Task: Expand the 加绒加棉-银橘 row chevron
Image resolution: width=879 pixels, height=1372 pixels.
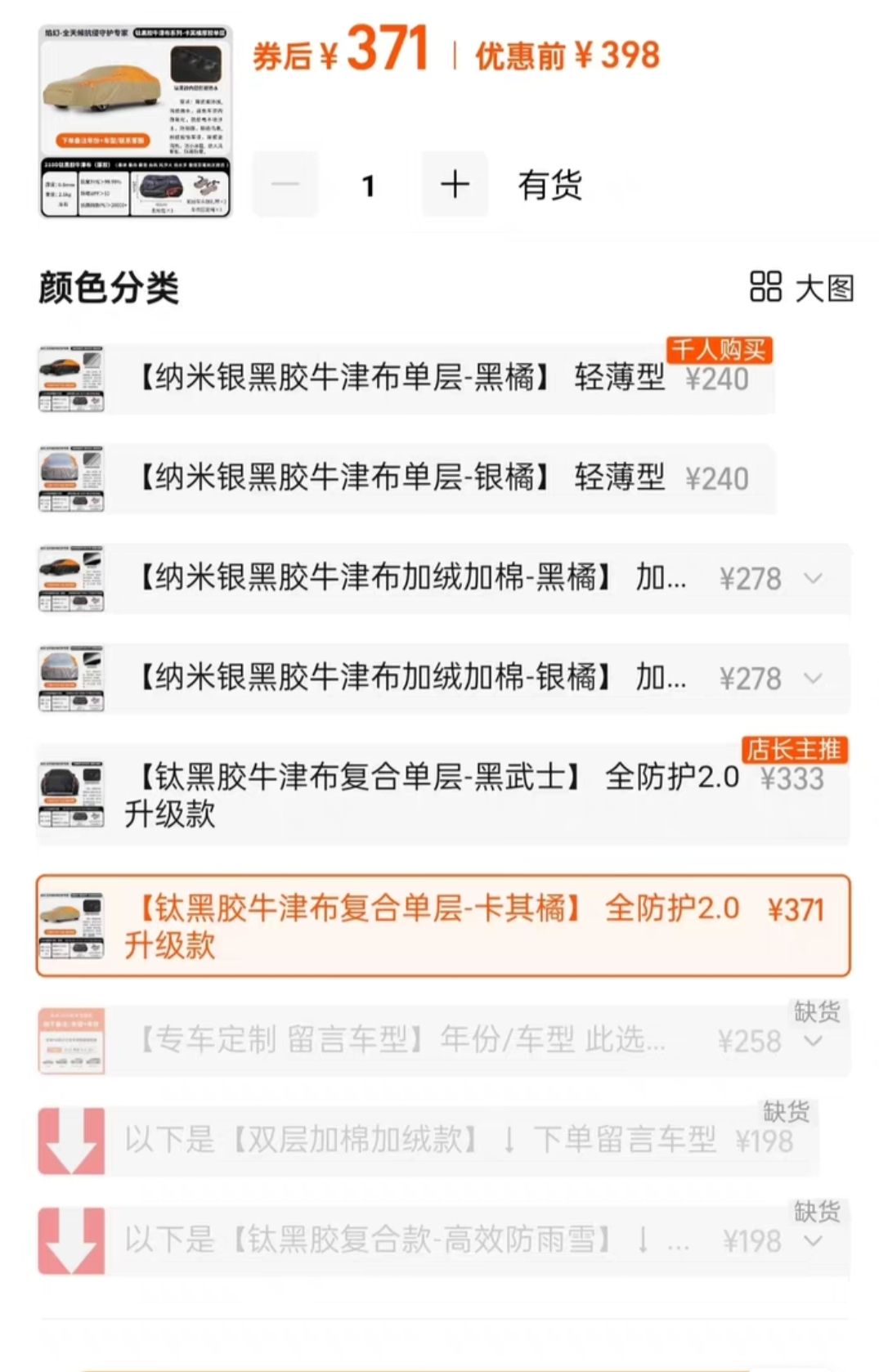Action: [813, 679]
